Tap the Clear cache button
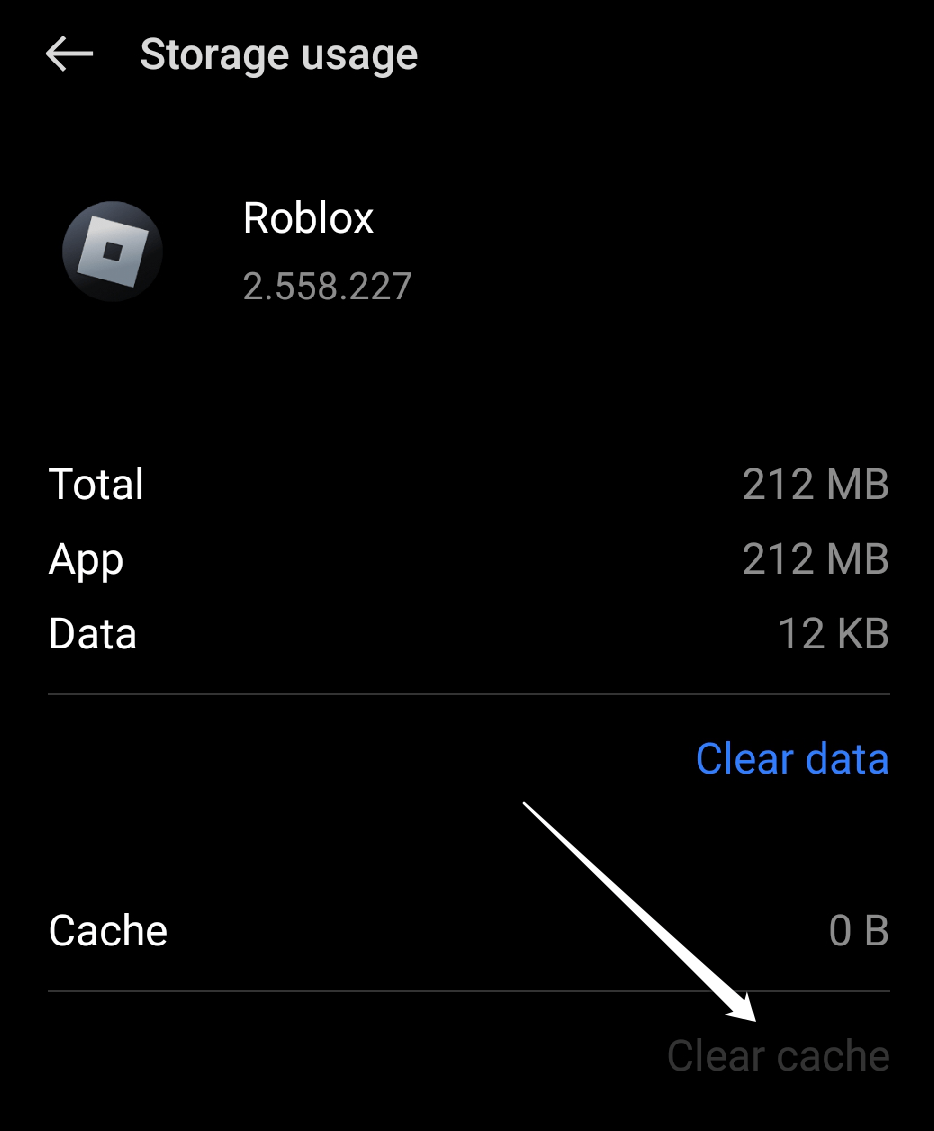934x1131 pixels. tap(777, 1056)
